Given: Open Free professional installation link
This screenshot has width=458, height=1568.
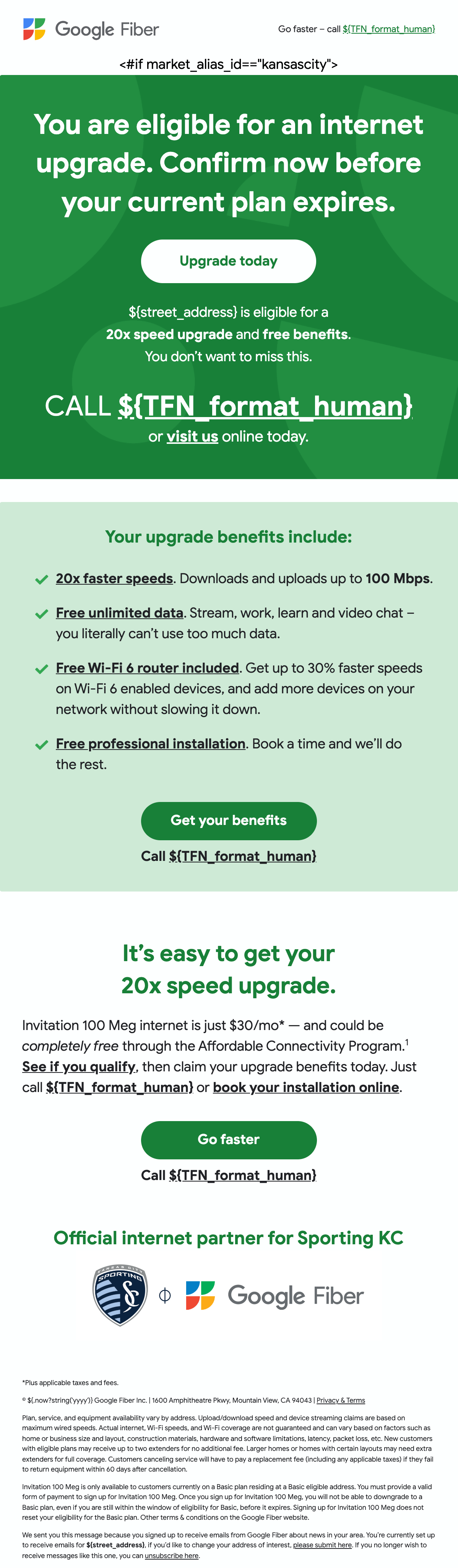Looking at the screenshot, I should click(150, 744).
